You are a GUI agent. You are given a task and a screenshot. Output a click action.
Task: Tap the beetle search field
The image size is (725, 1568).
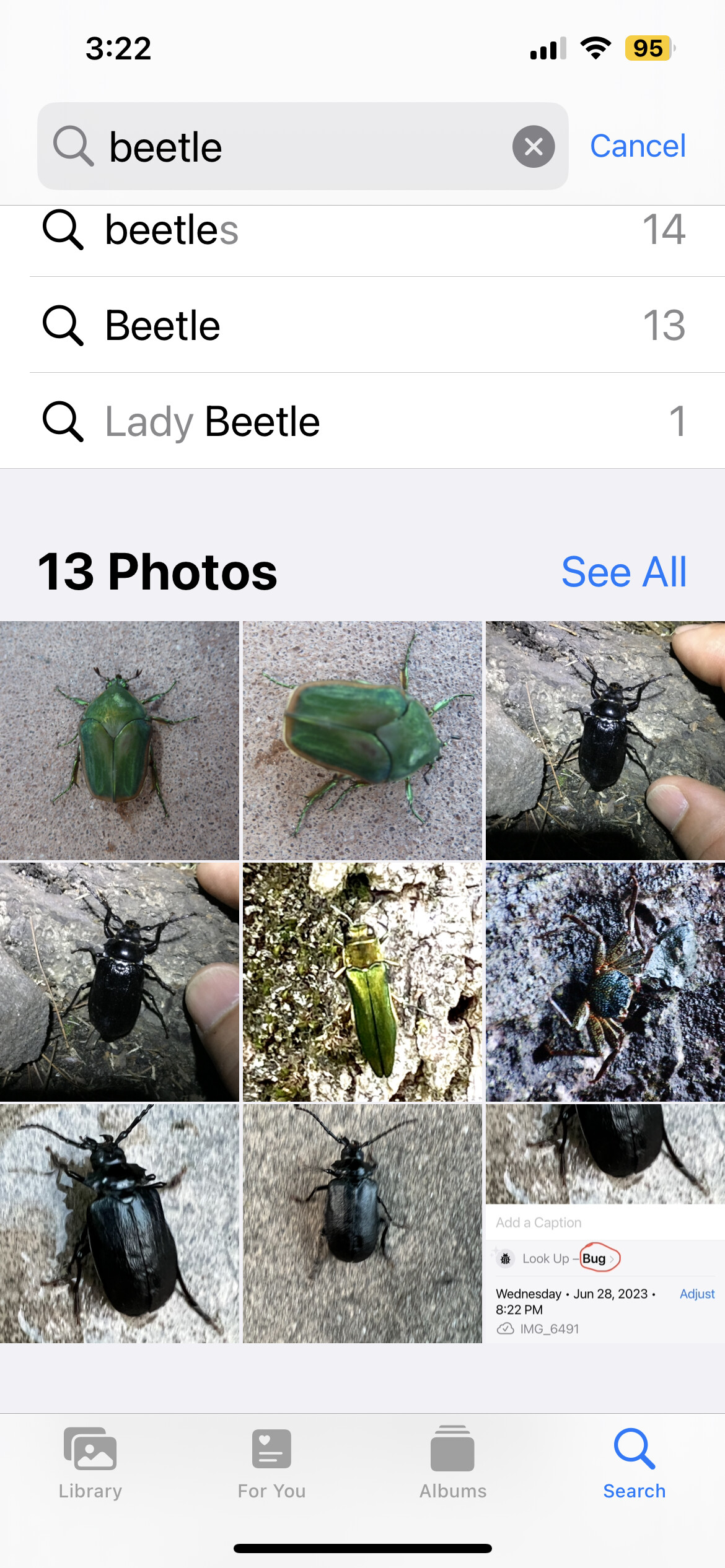pyautogui.click(x=304, y=147)
